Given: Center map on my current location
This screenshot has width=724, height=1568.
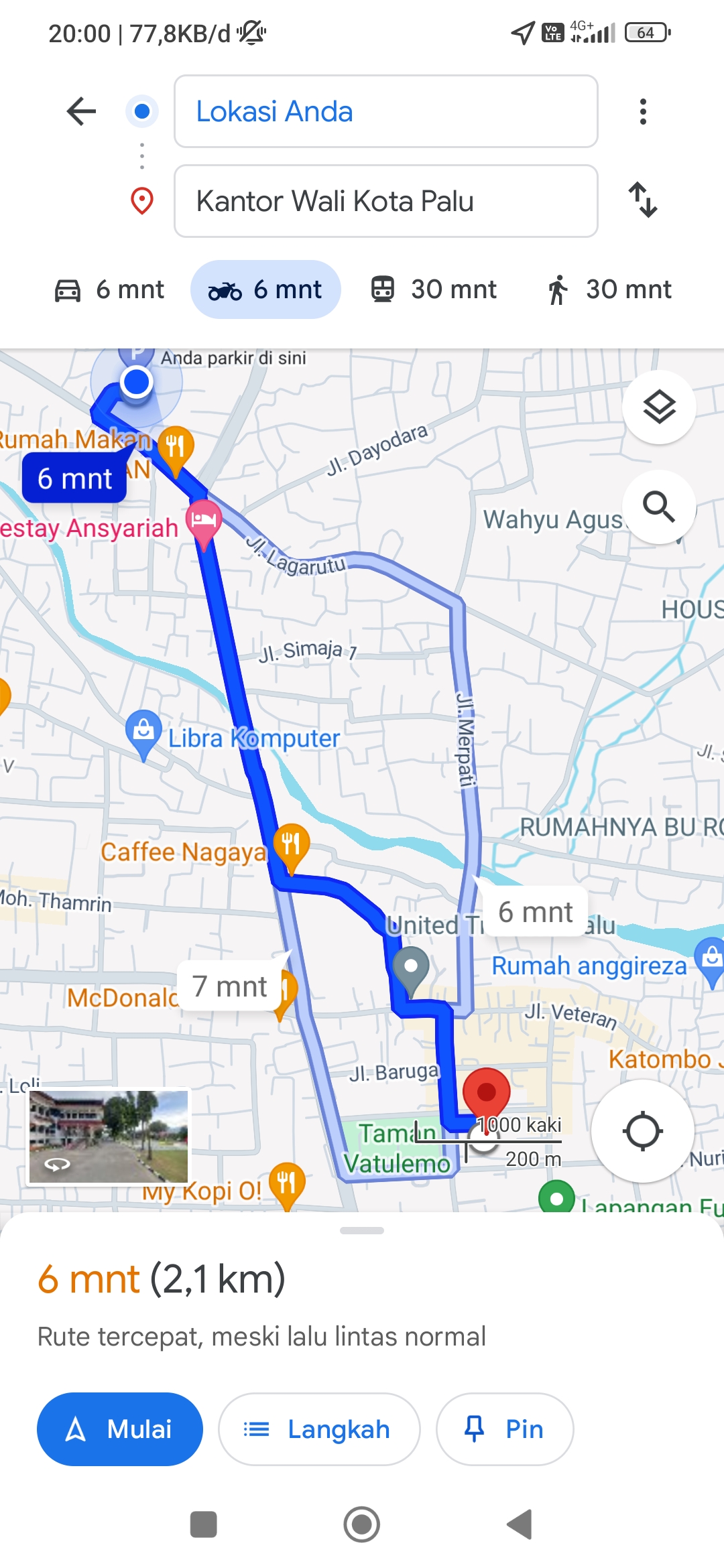Looking at the screenshot, I should (643, 1131).
